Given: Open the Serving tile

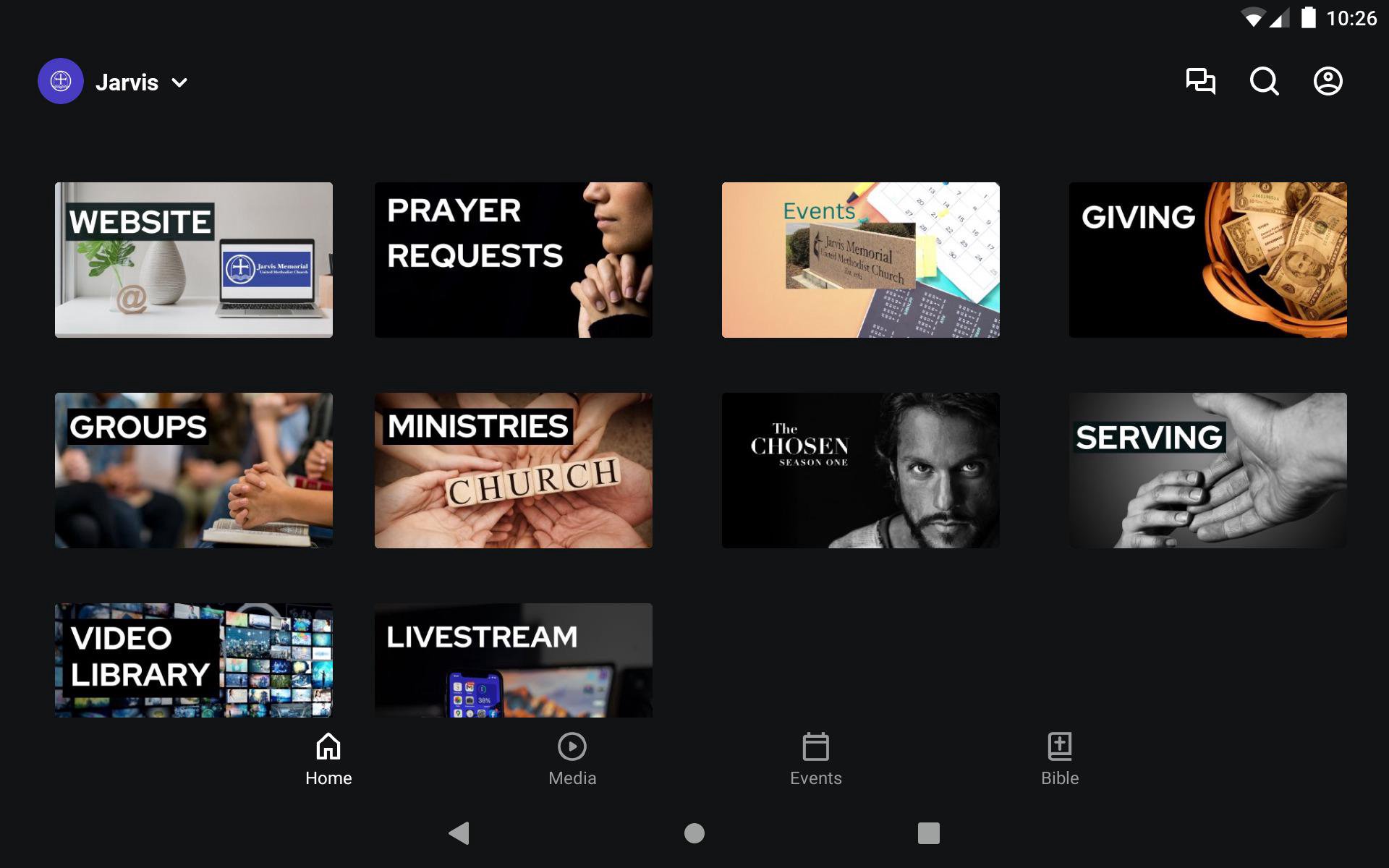Looking at the screenshot, I should [1207, 470].
